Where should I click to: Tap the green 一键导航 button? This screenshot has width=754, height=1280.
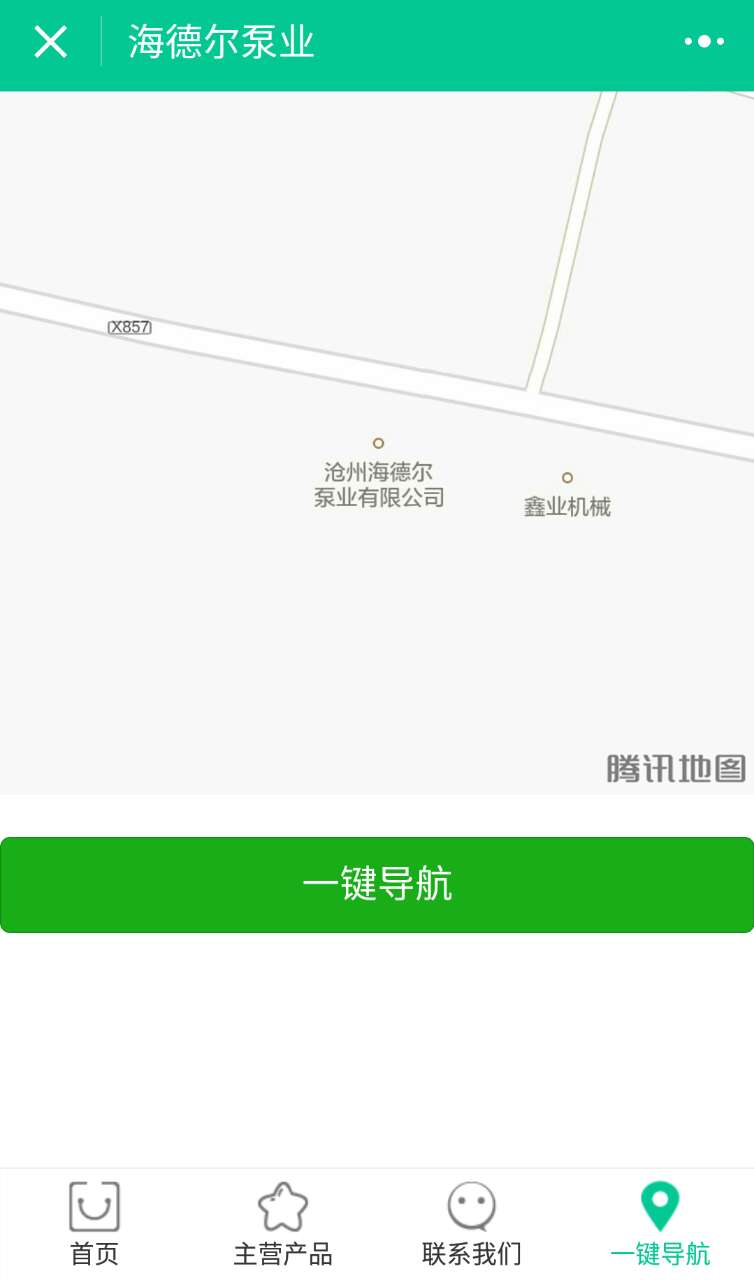point(377,885)
